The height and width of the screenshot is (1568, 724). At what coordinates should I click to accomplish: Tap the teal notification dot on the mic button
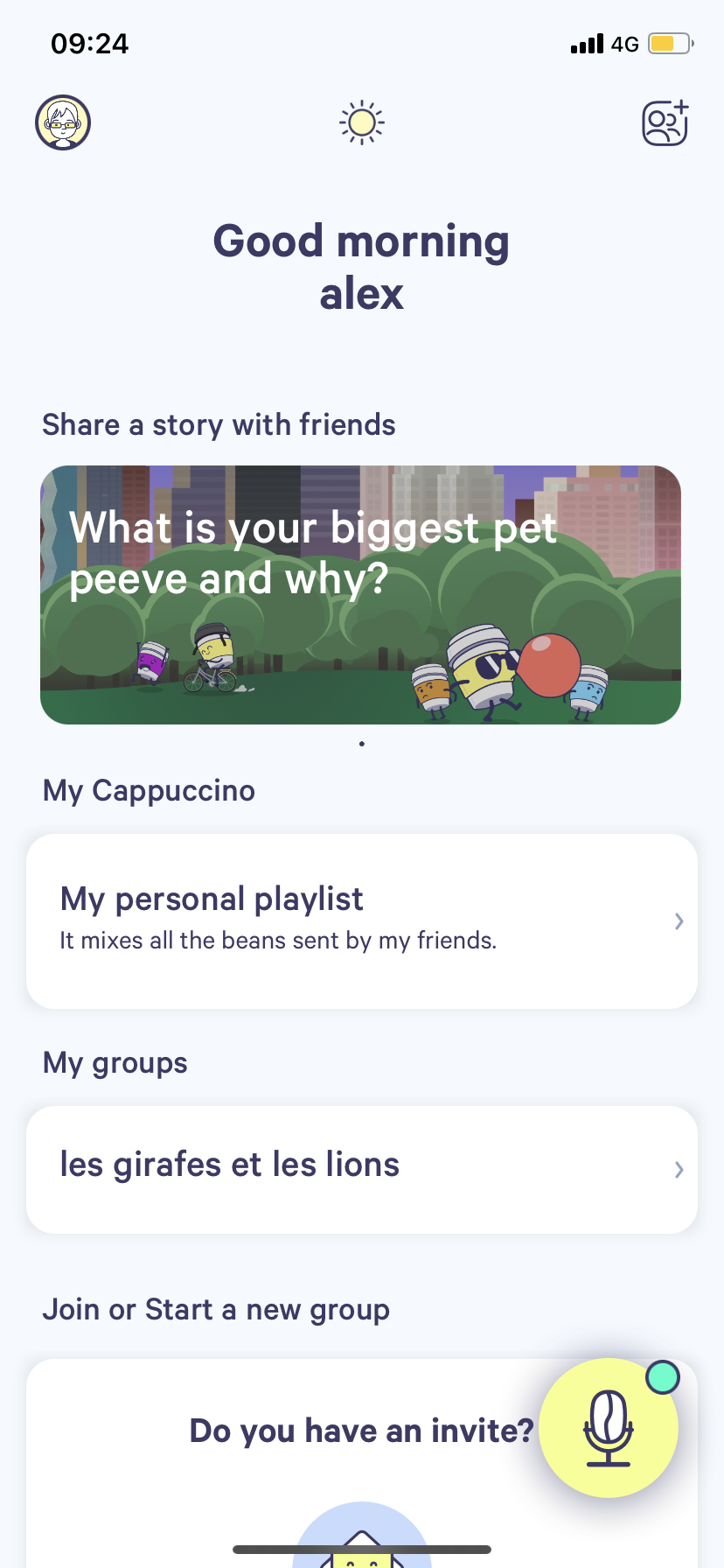pos(663,1376)
